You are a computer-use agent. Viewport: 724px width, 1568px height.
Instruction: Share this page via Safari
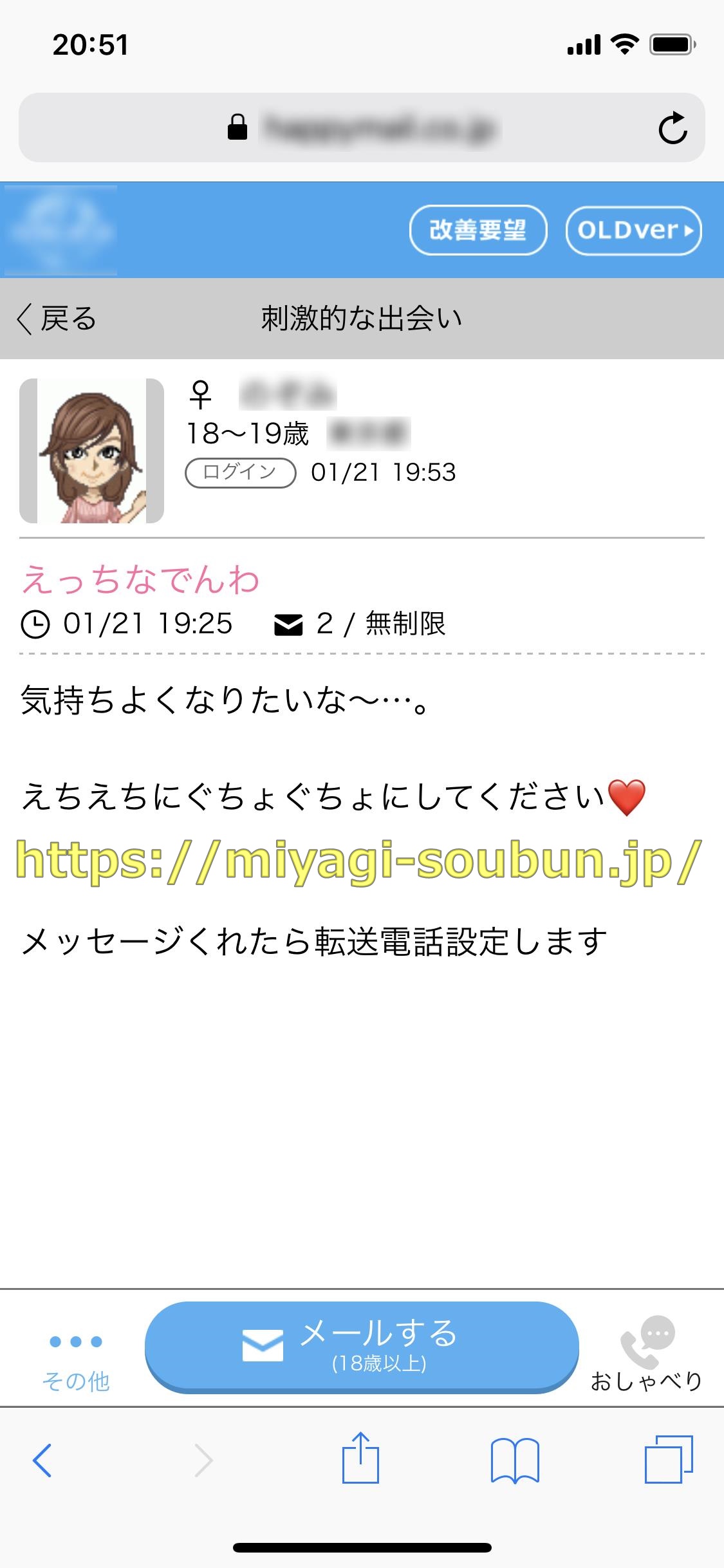tap(360, 1459)
